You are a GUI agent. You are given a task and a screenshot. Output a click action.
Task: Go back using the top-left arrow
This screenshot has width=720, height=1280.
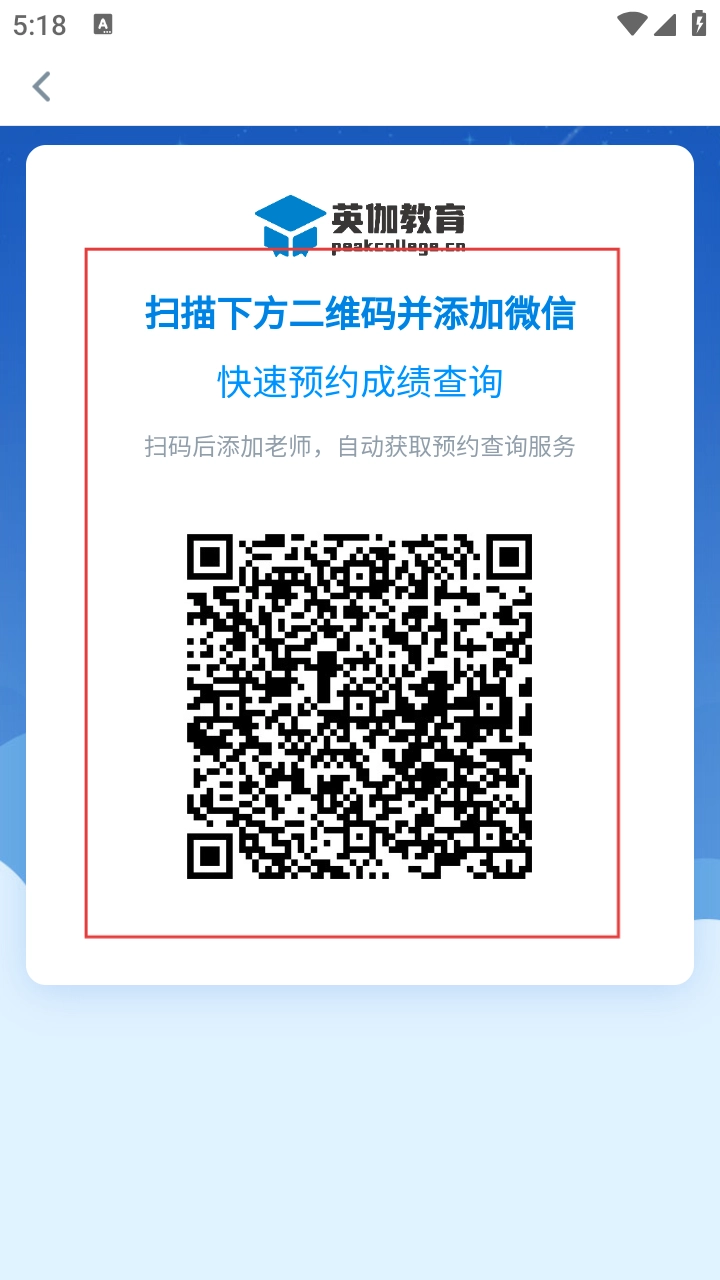41,87
